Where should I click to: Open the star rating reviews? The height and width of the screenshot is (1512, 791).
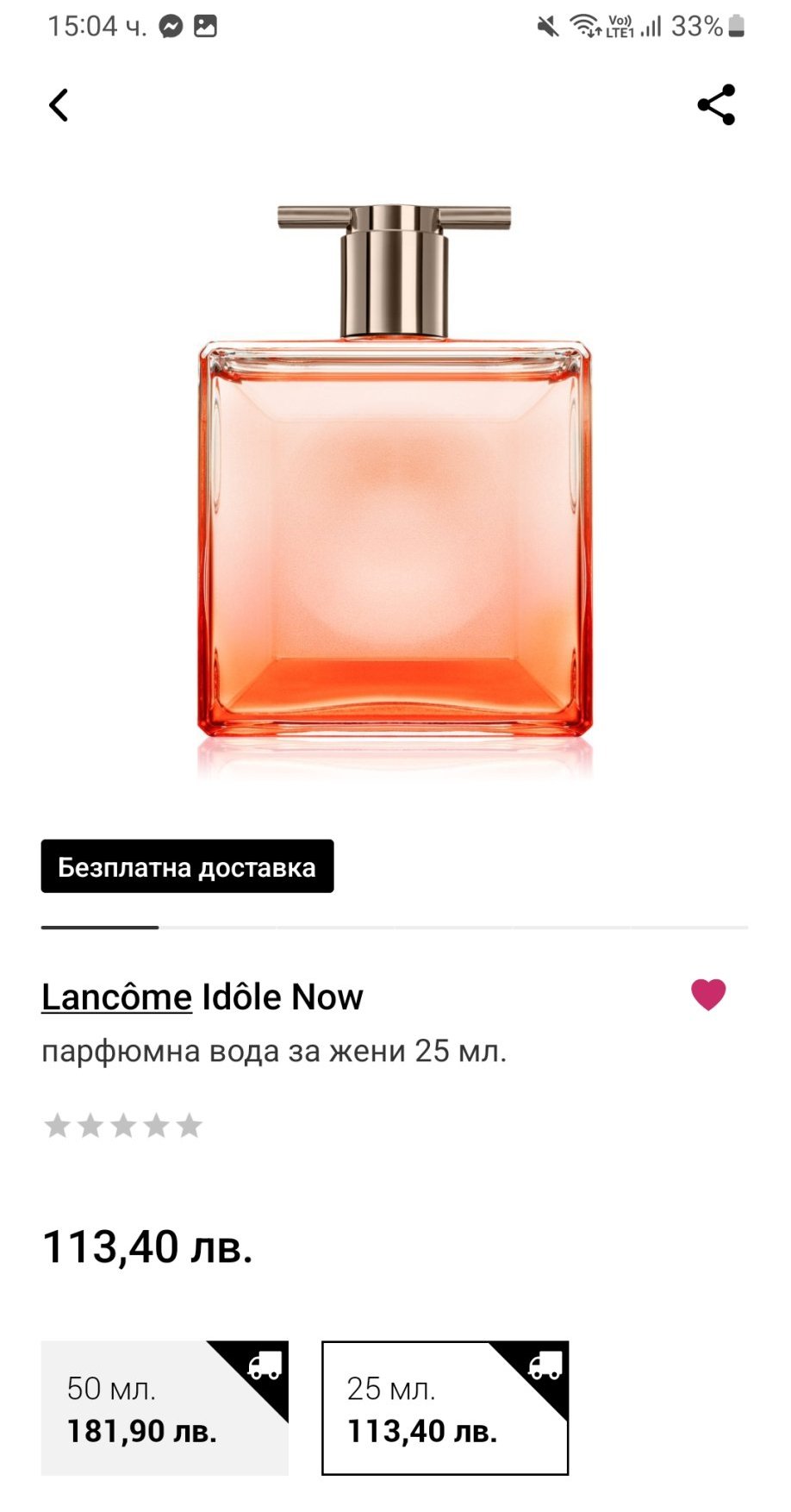point(123,1126)
